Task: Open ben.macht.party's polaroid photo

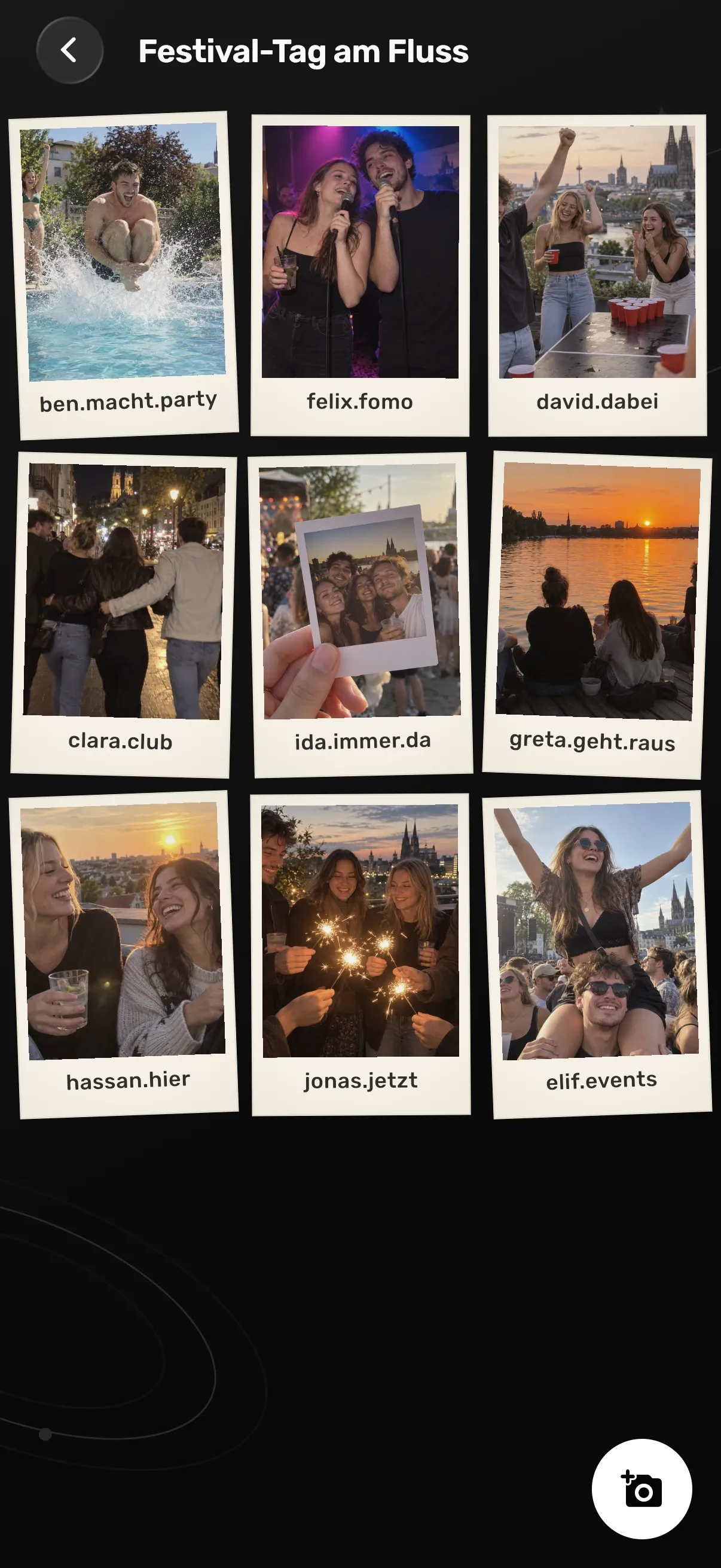Action: coord(124,275)
